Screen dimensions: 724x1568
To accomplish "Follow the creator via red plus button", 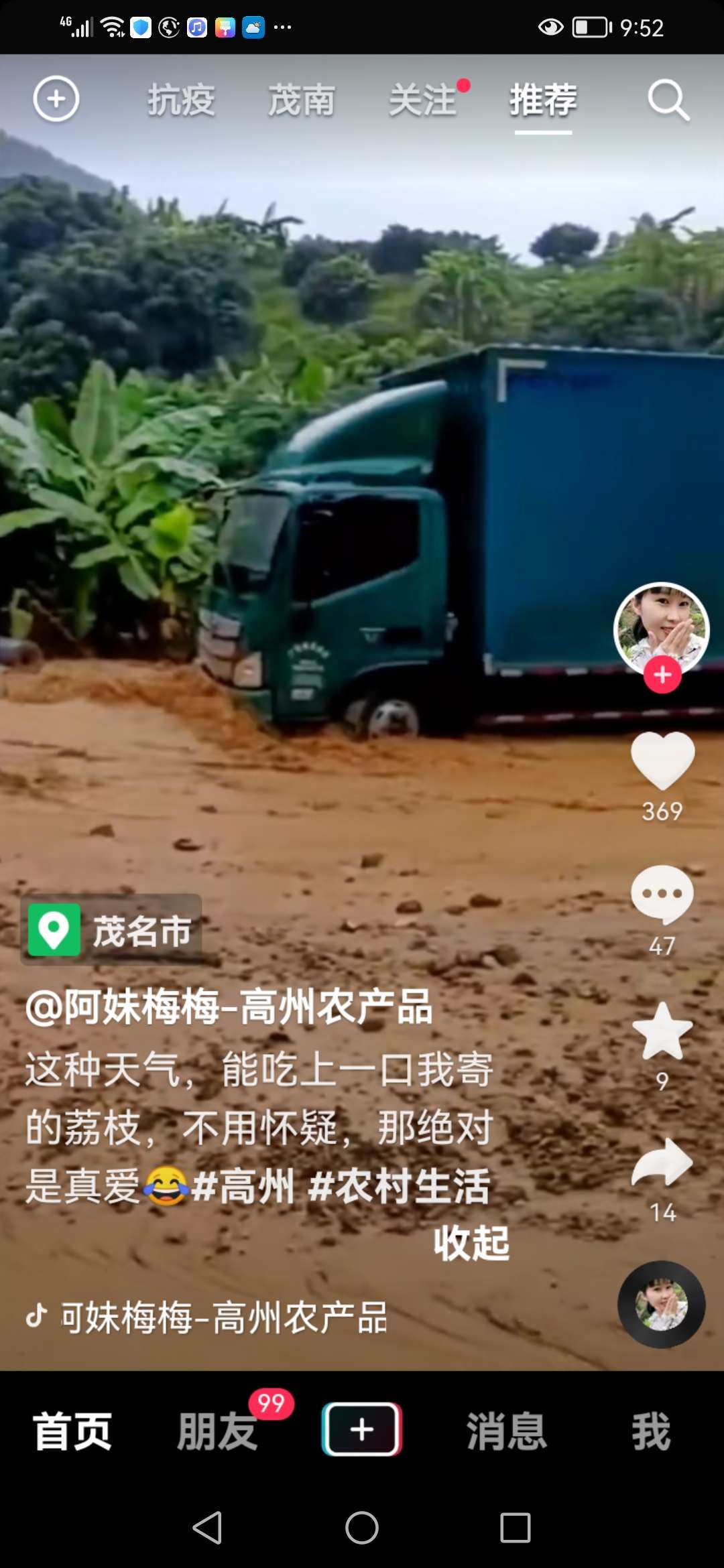I will pos(662,675).
